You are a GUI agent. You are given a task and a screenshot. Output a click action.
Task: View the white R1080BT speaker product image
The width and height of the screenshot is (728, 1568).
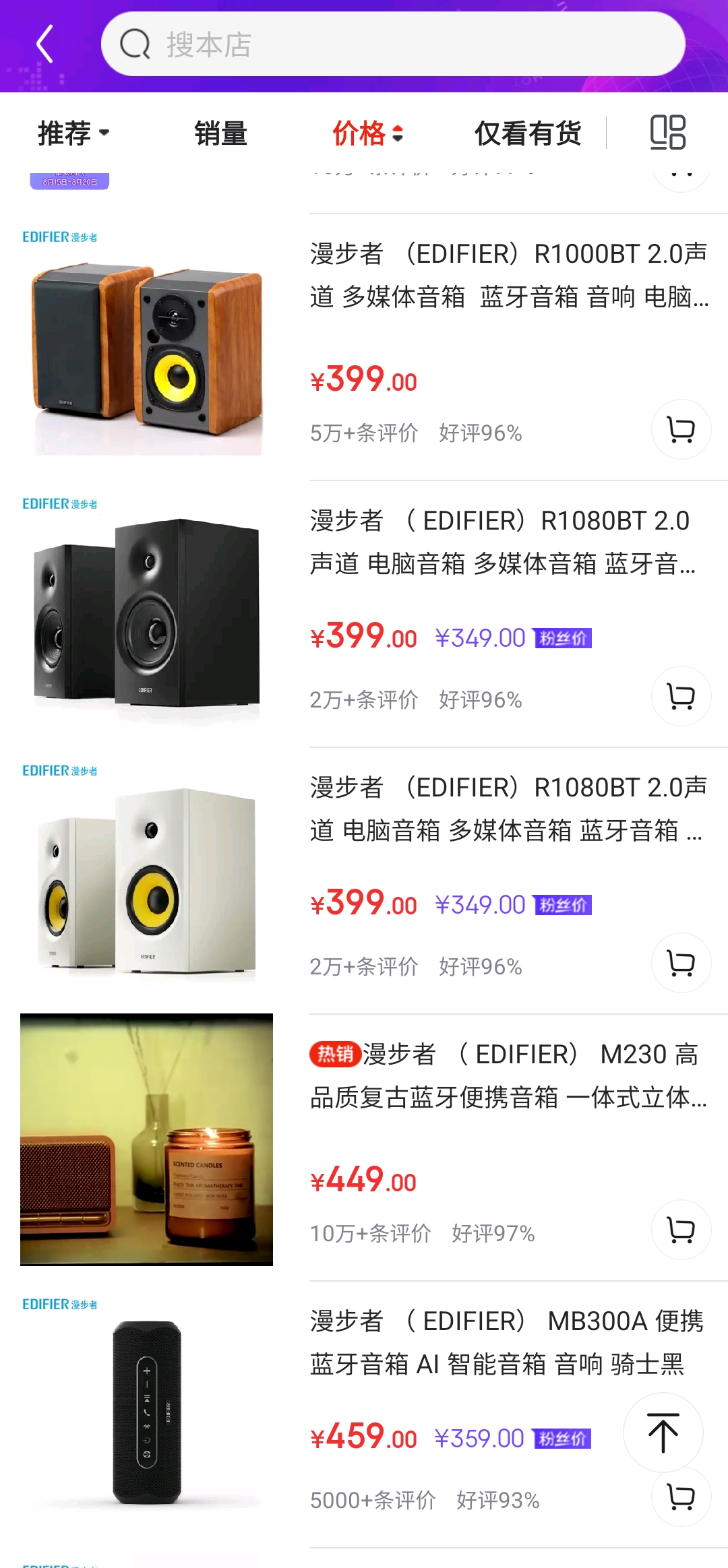point(147,876)
